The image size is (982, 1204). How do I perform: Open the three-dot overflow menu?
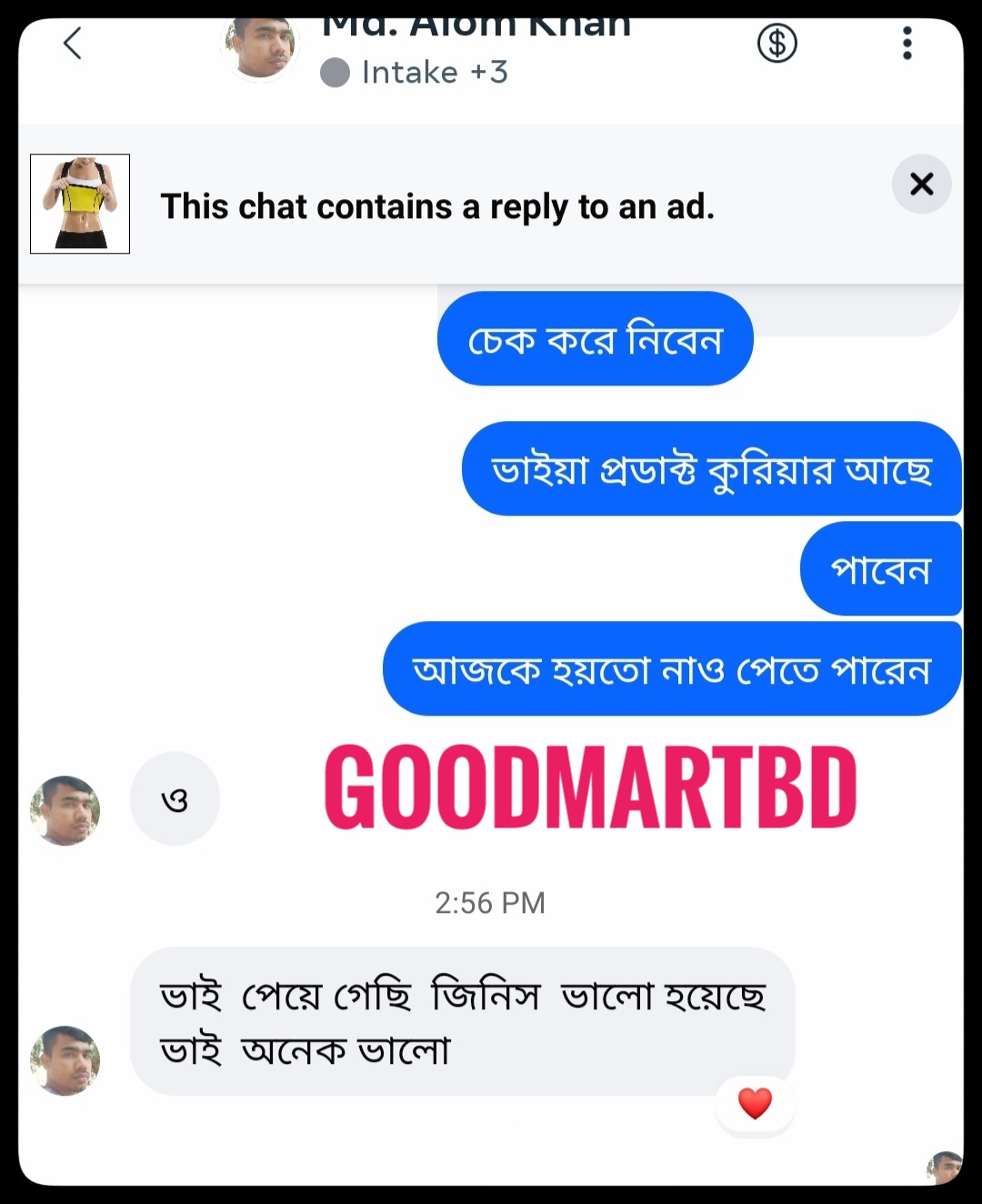[907, 43]
